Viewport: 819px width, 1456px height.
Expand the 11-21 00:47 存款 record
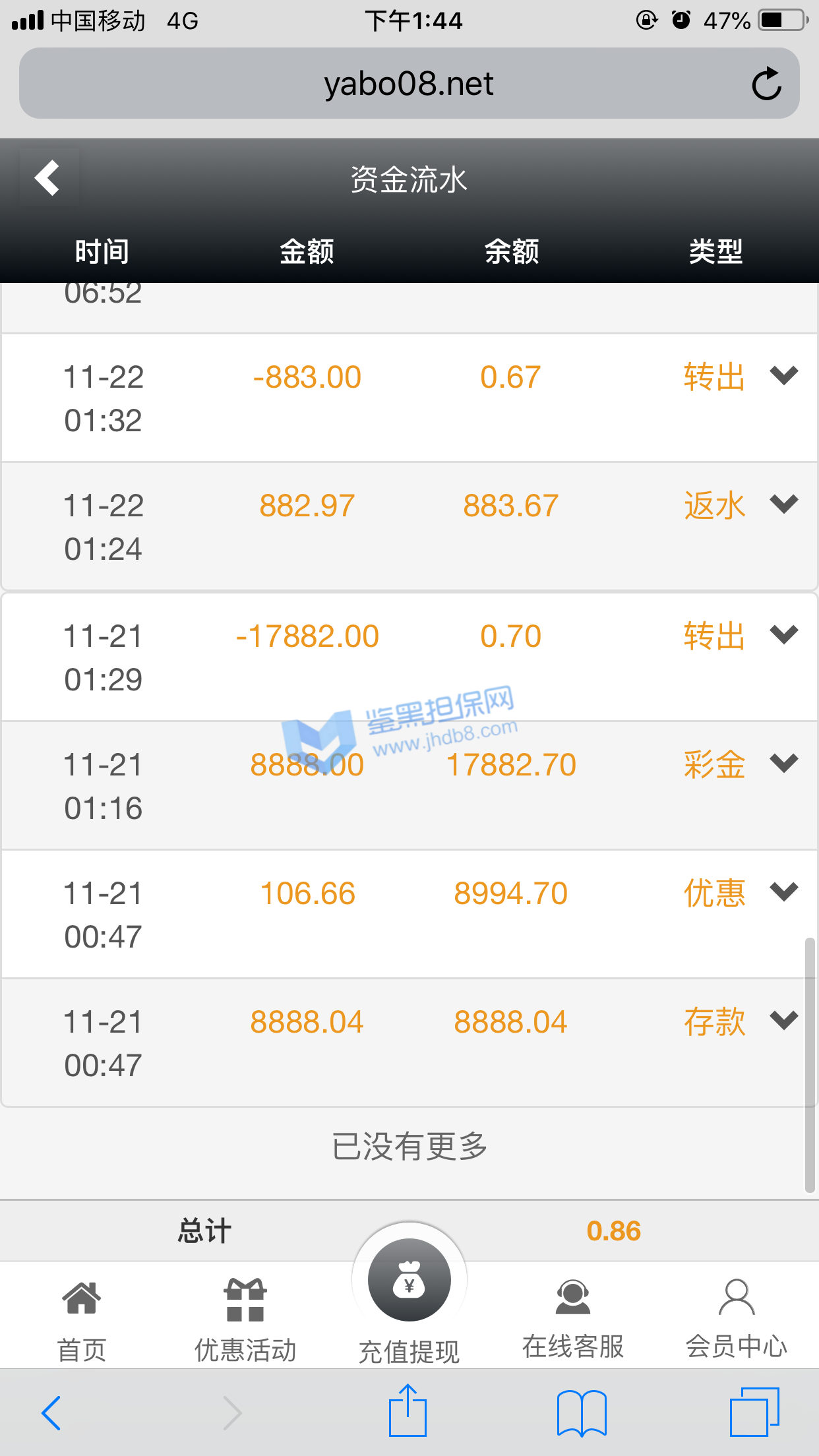[783, 1020]
